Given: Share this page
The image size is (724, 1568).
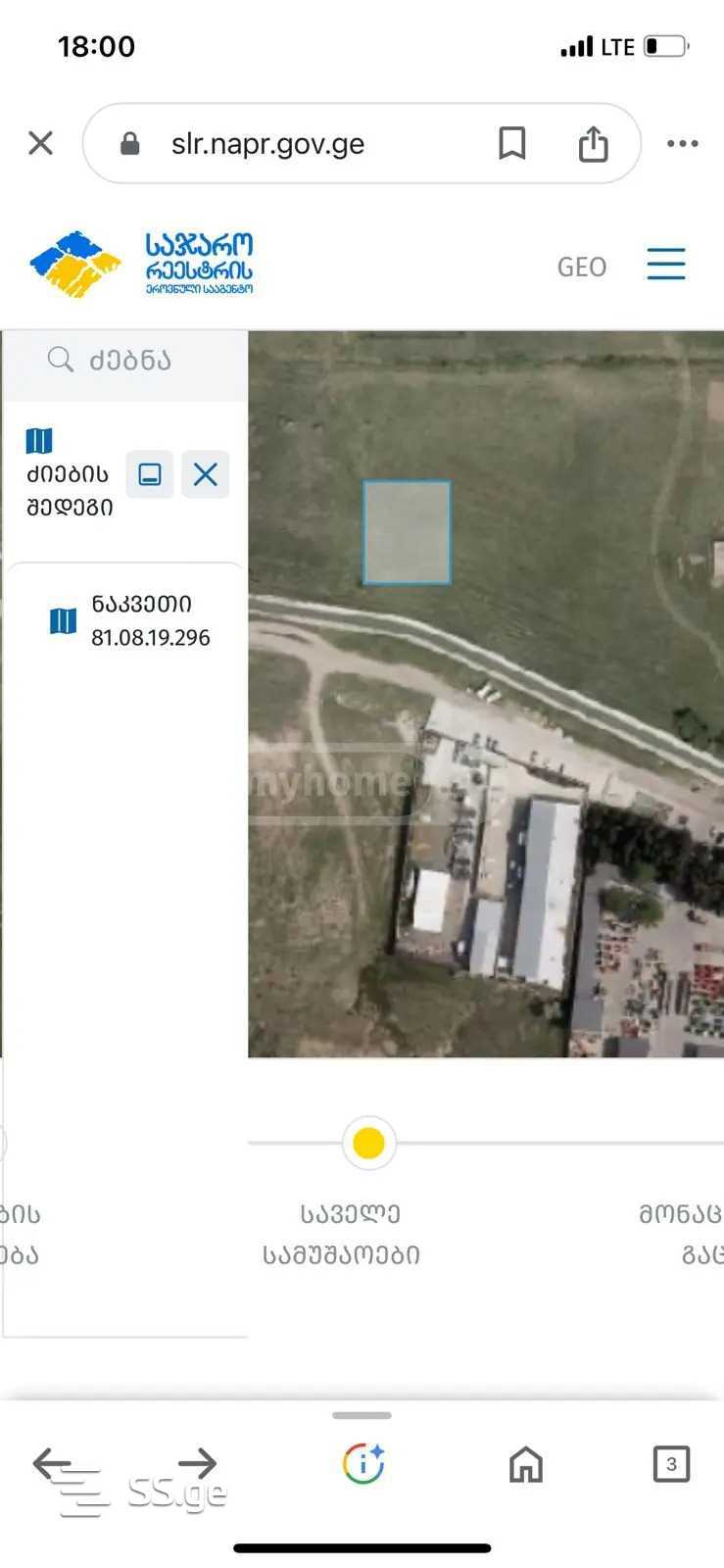Looking at the screenshot, I should tap(593, 144).
